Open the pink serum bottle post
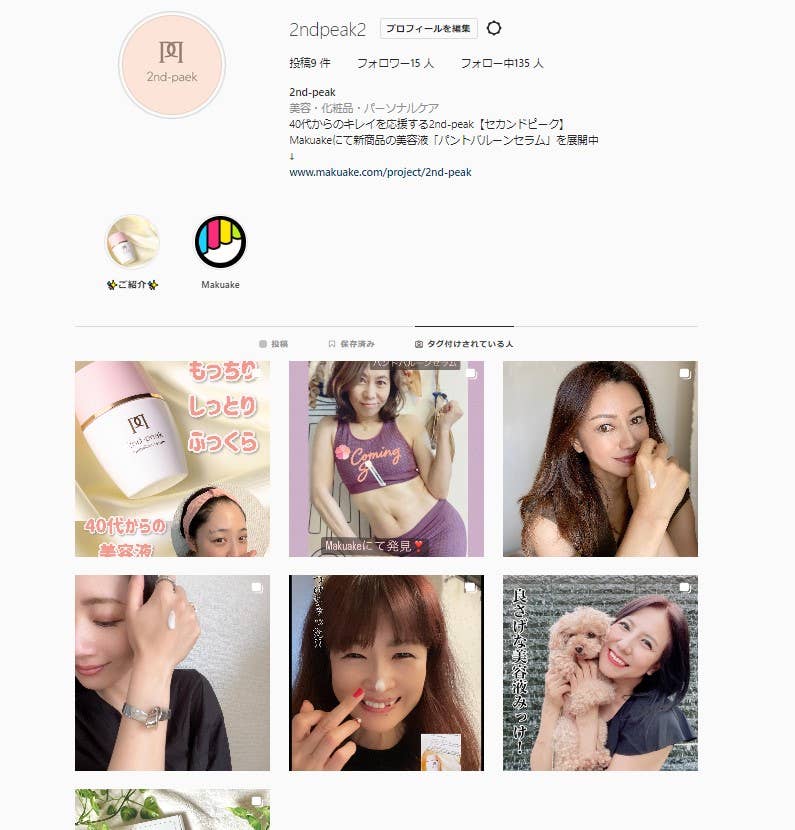Screen dimensions: 795x830 tap(173, 459)
